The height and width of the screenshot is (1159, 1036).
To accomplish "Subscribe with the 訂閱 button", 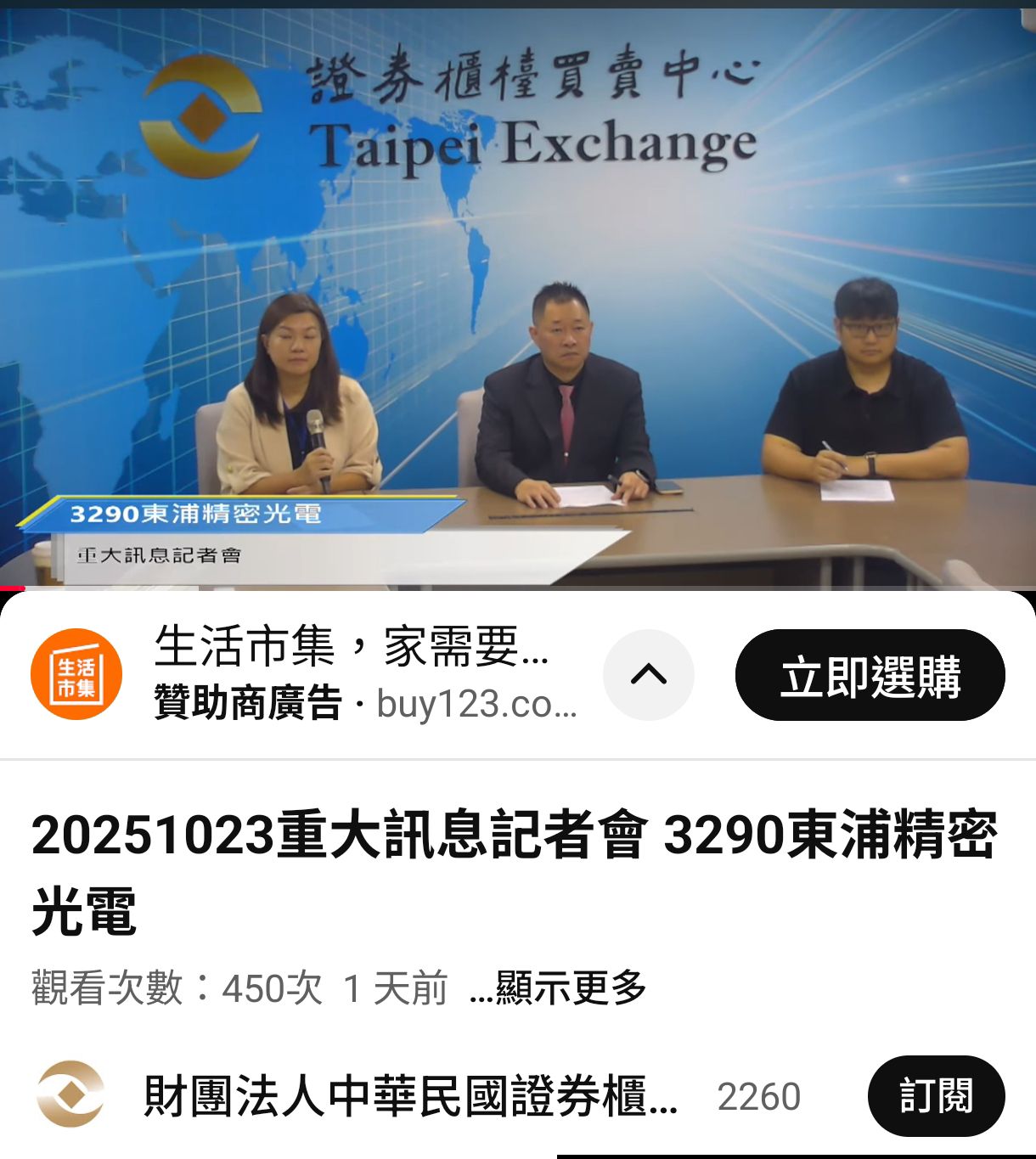I will [936, 1096].
